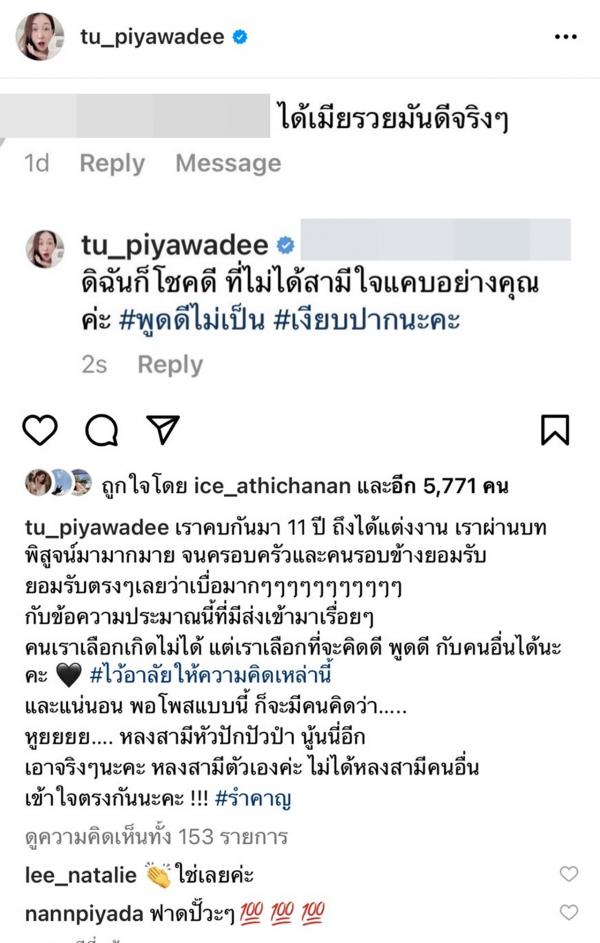Like nannpiyada's comment
The width and height of the screenshot is (600, 943).
(568, 912)
